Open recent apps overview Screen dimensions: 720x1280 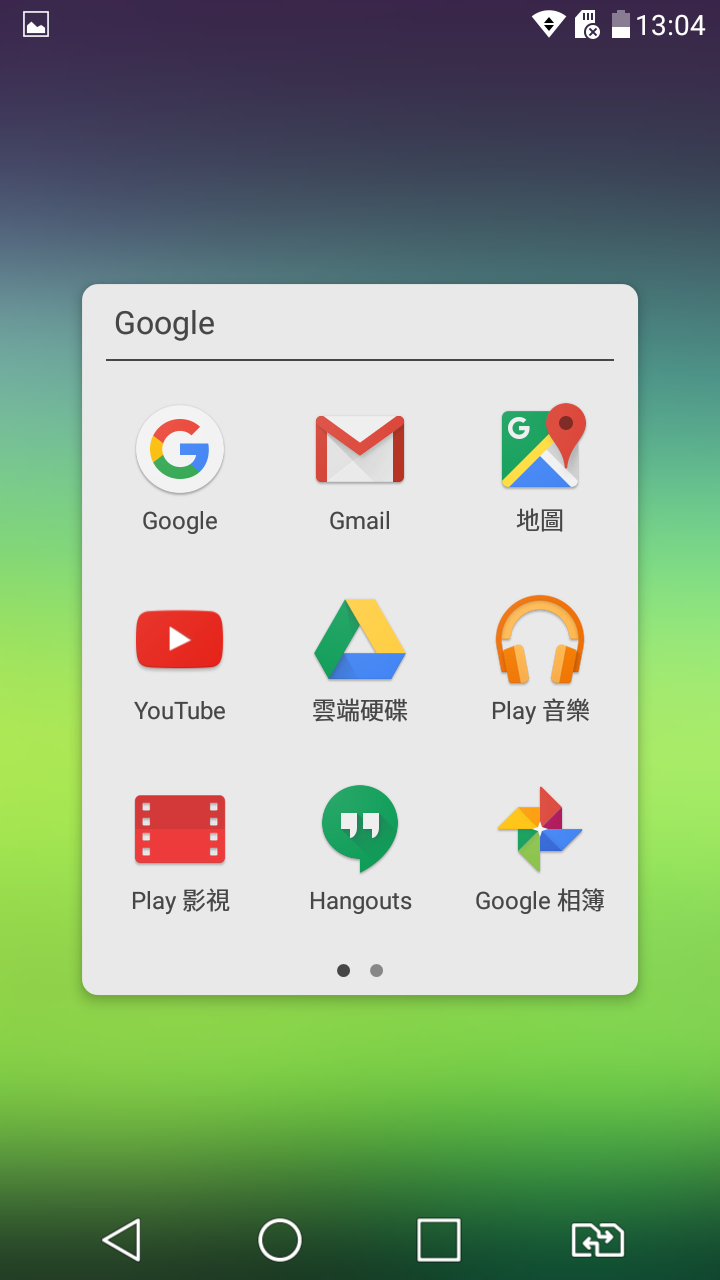[x=439, y=1240]
